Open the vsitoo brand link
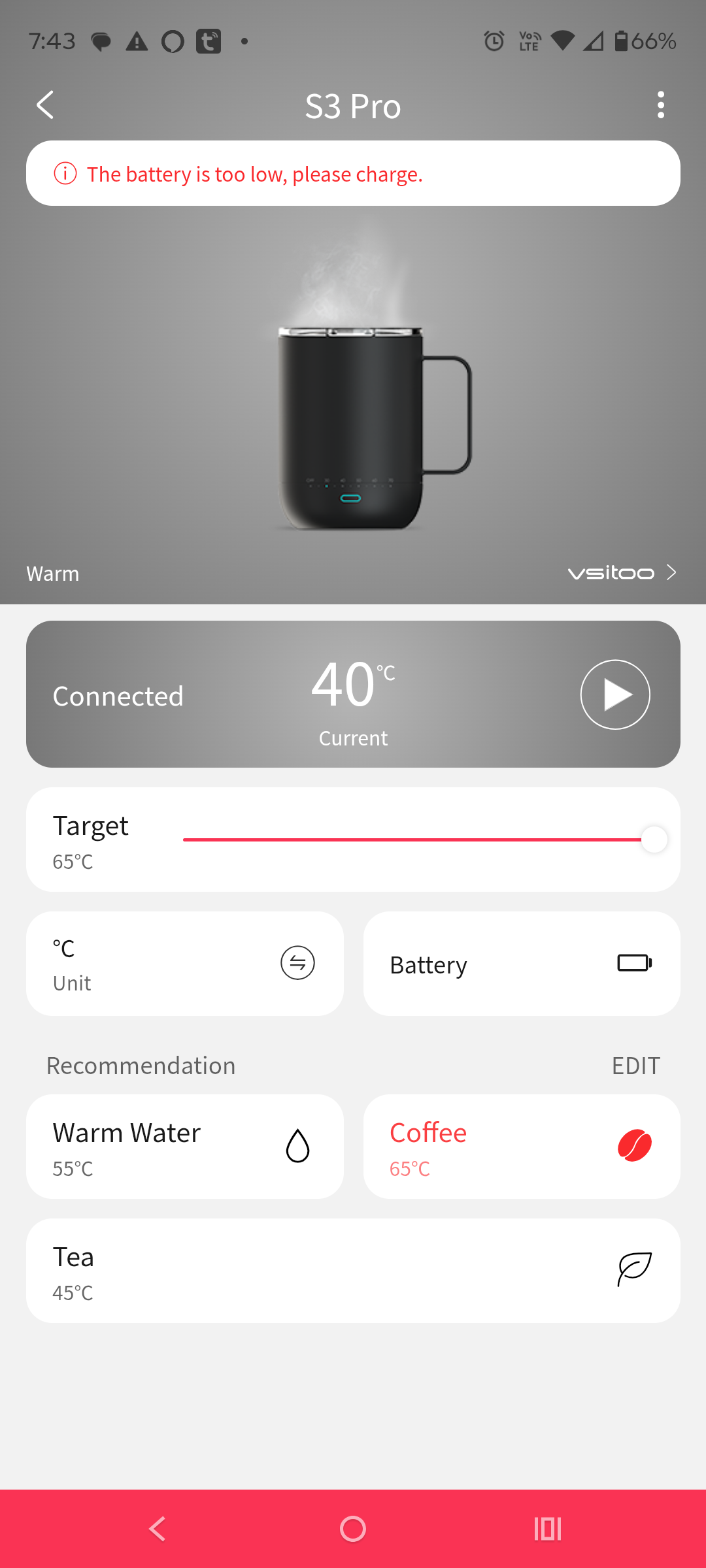This screenshot has height=1568, width=706. tap(621, 573)
